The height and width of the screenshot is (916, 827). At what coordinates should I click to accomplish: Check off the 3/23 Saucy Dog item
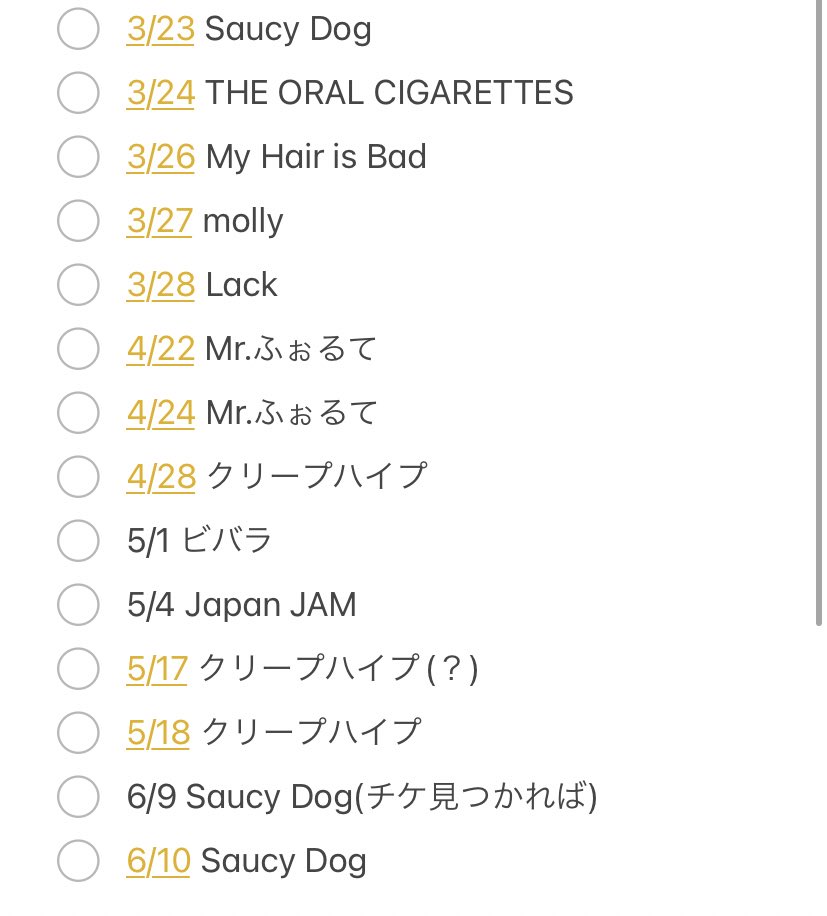pyautogui.click(x=78, y=29)
